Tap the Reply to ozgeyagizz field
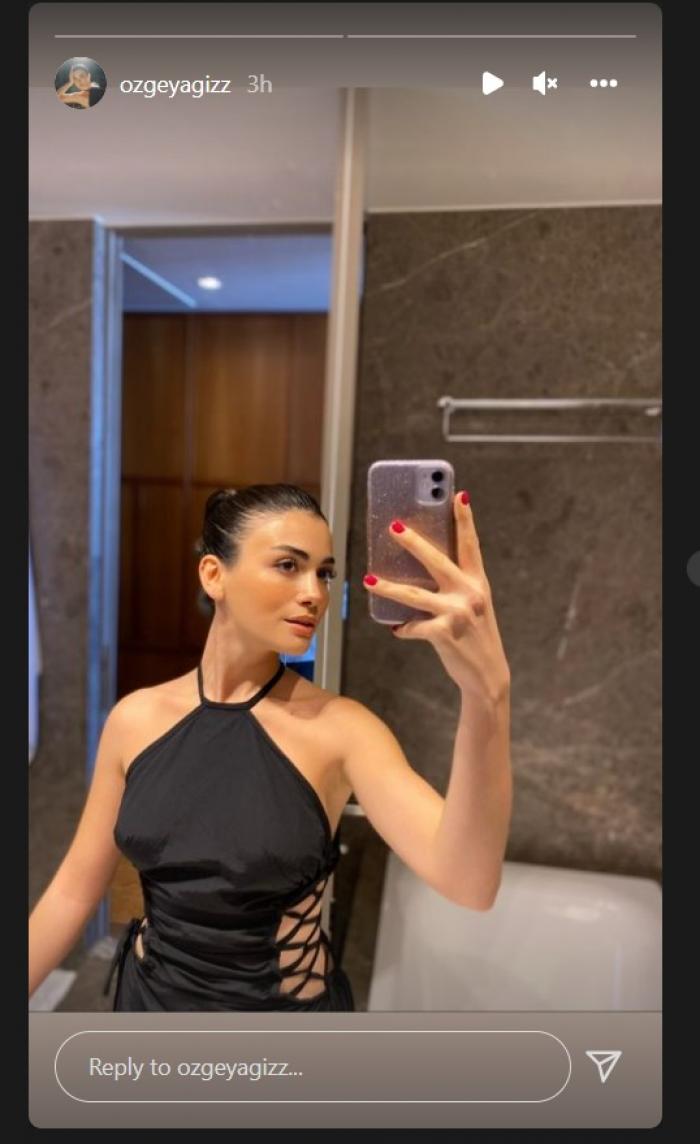Viewport: 700px width, 1144px height. coord(312,1067)
